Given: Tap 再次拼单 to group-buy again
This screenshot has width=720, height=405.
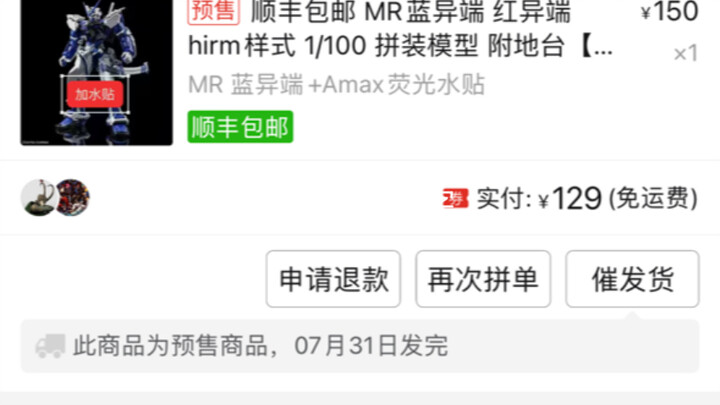Looking at the screenshot, I should pos(483,279).
